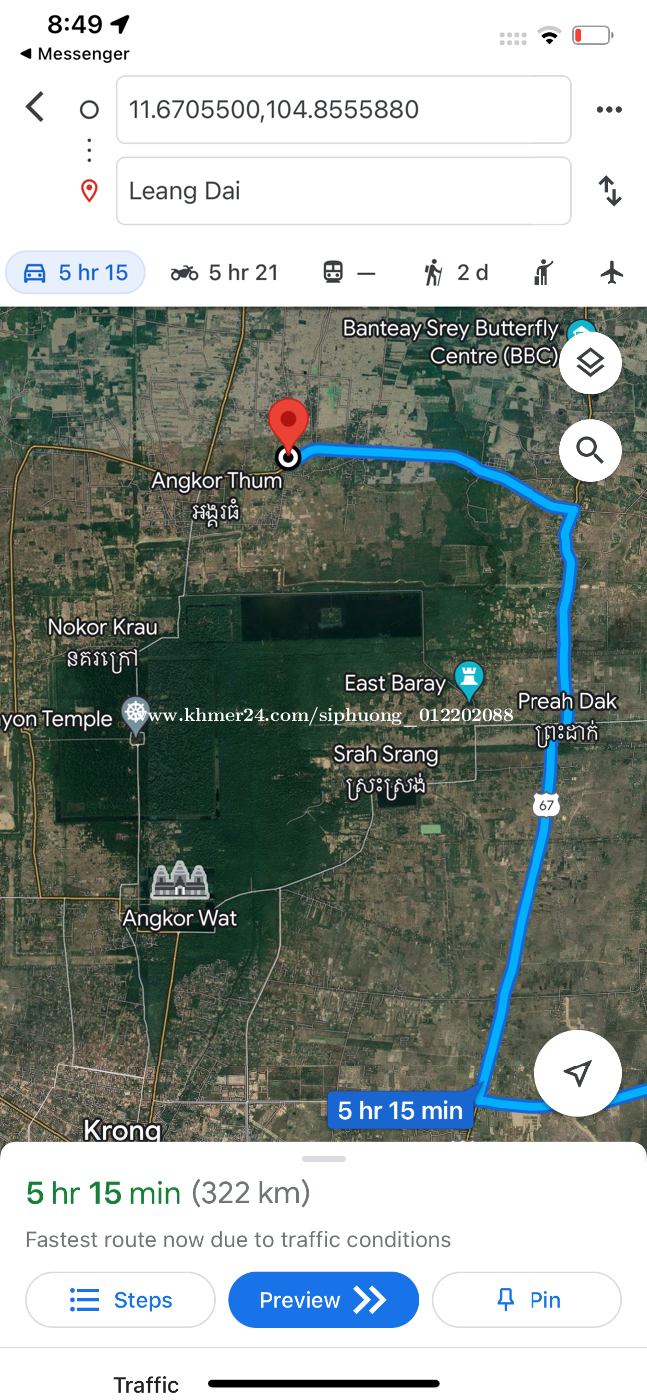Edit the starting point coordinates field

pos(344,109)
